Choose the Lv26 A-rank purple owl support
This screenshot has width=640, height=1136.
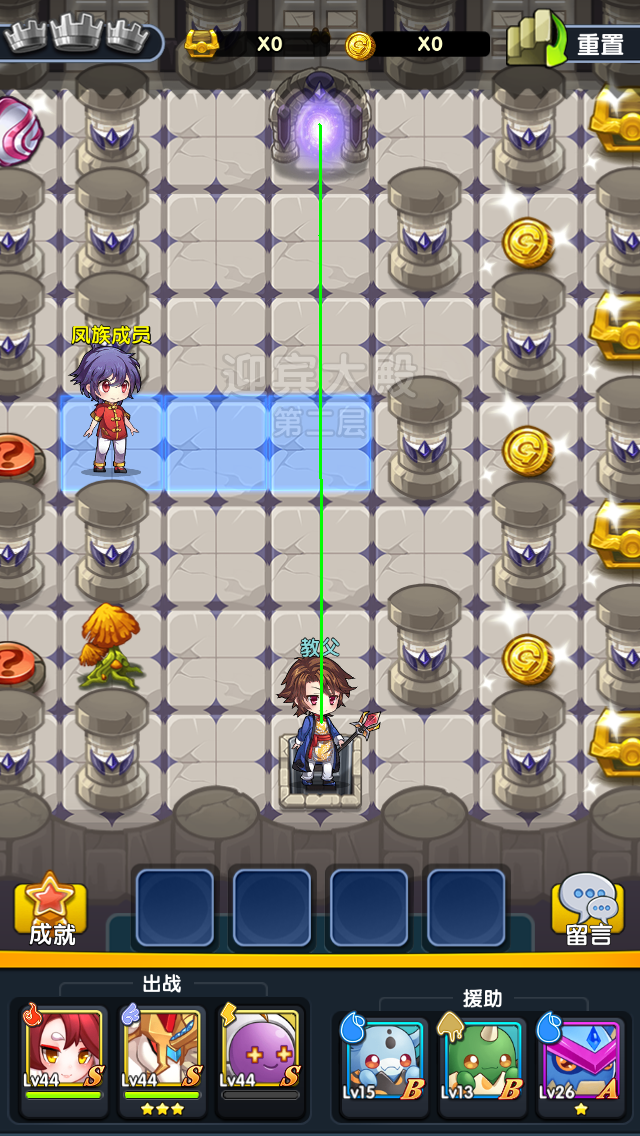[x=581, y=1060]
